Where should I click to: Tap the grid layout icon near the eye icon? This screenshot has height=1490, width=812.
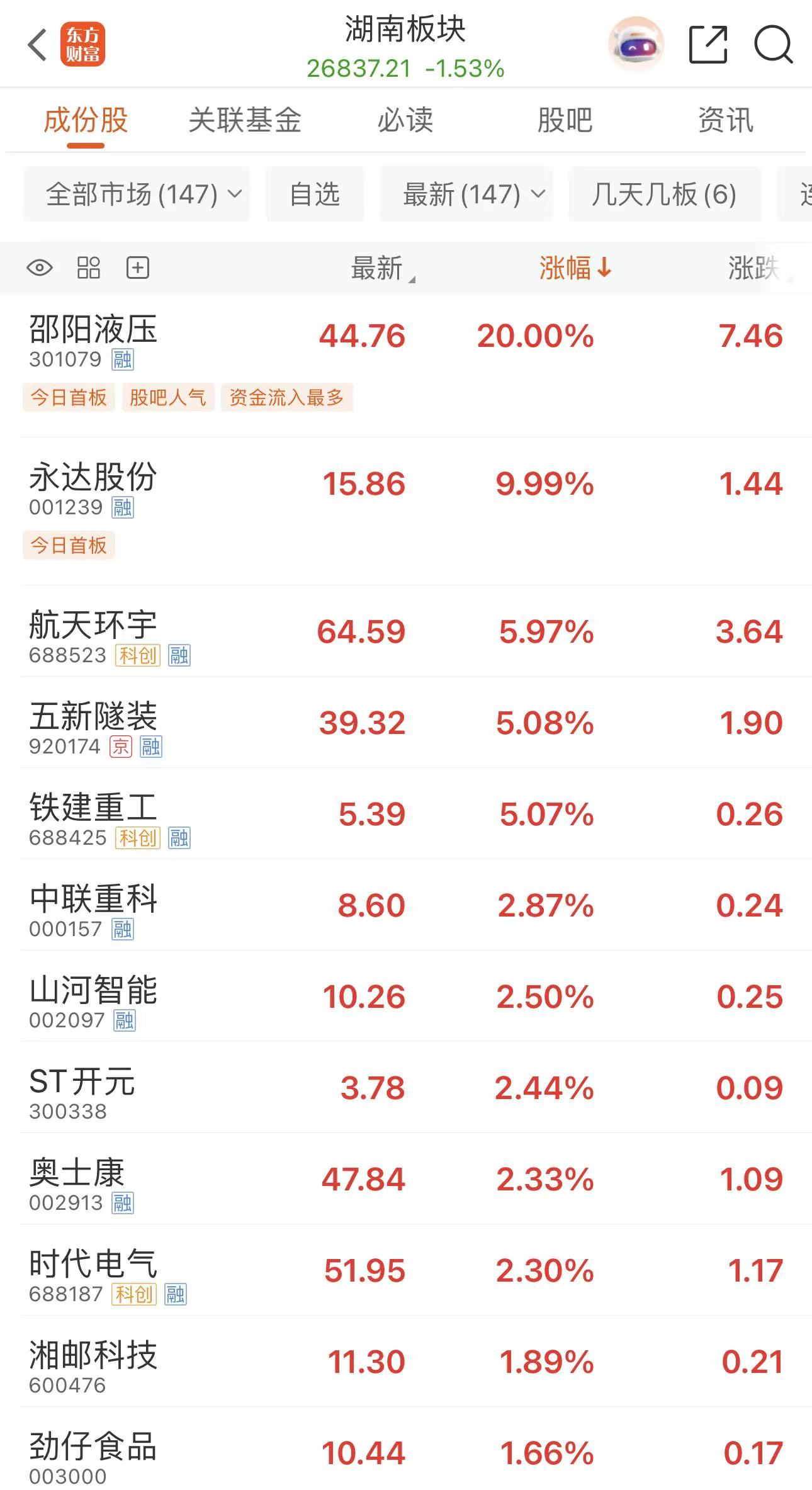tap(88, 268)
